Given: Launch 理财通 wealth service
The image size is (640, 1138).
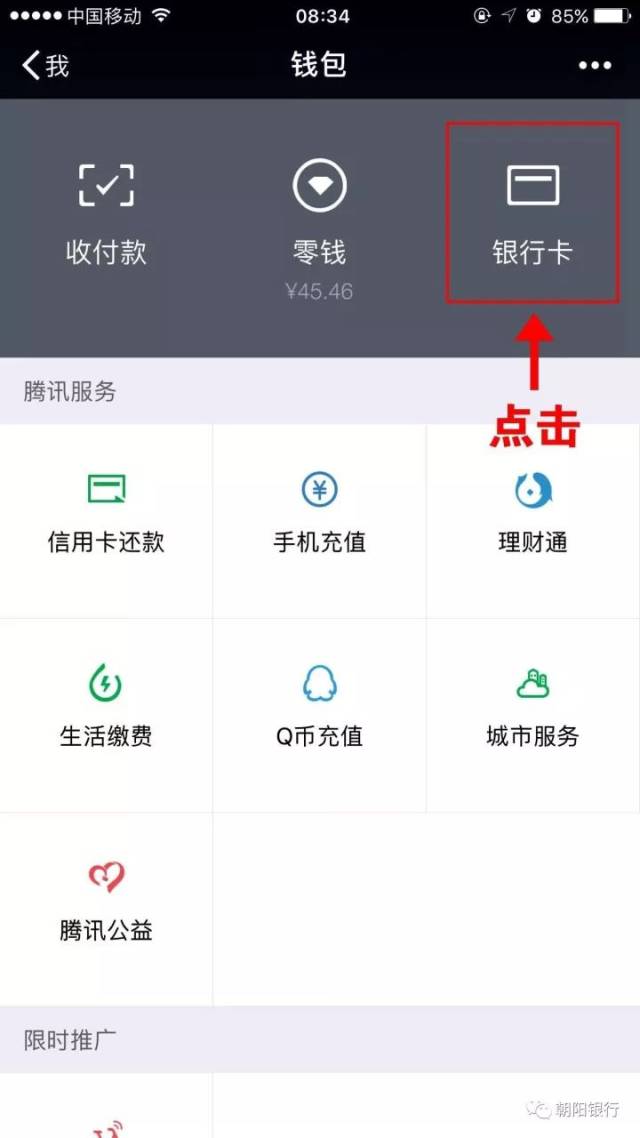Looking at the screenshot, I should (532, 515).
